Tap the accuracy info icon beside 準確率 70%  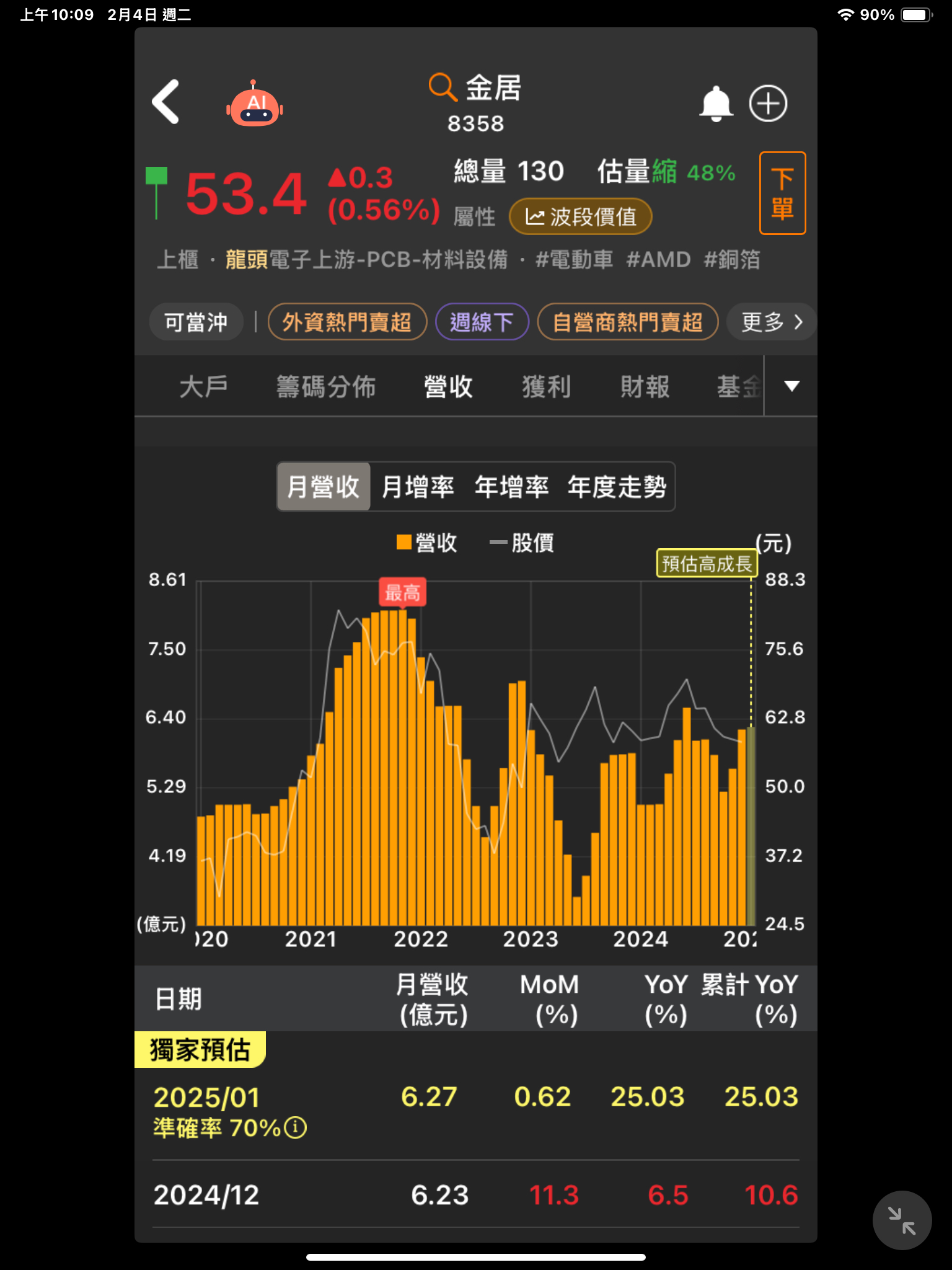(x=296, y=1127)
